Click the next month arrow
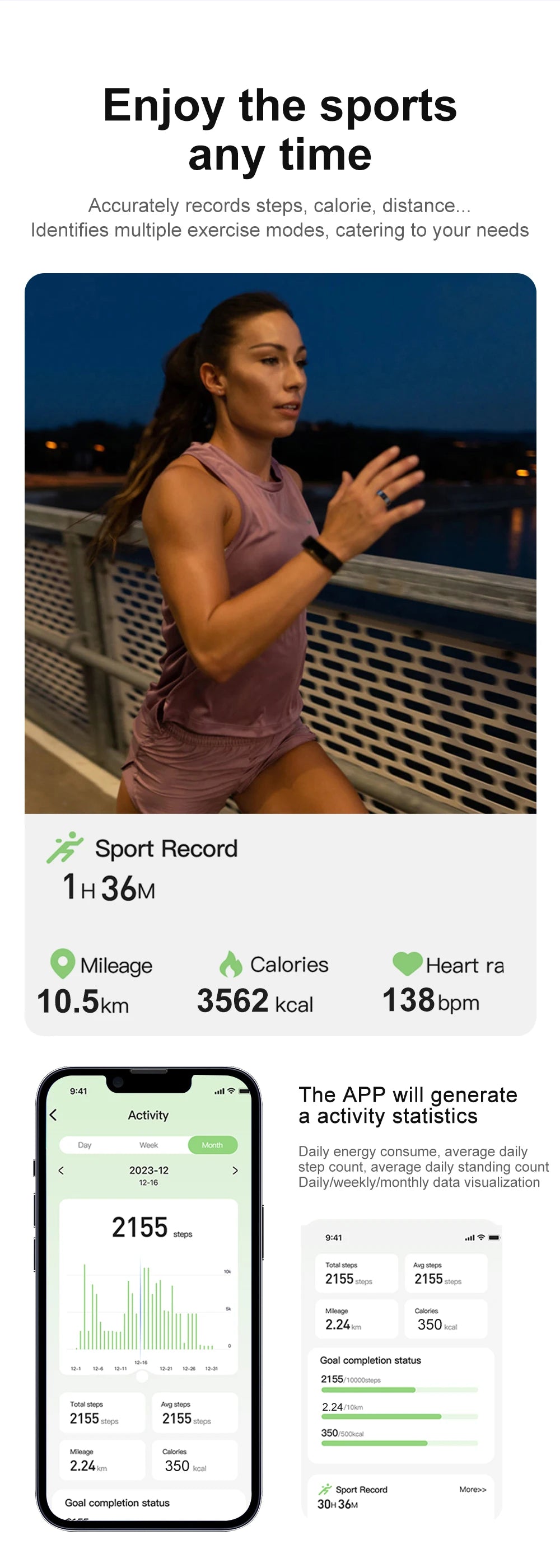This screenshot has width=560, height=1568. click(x=234, y=1171)
